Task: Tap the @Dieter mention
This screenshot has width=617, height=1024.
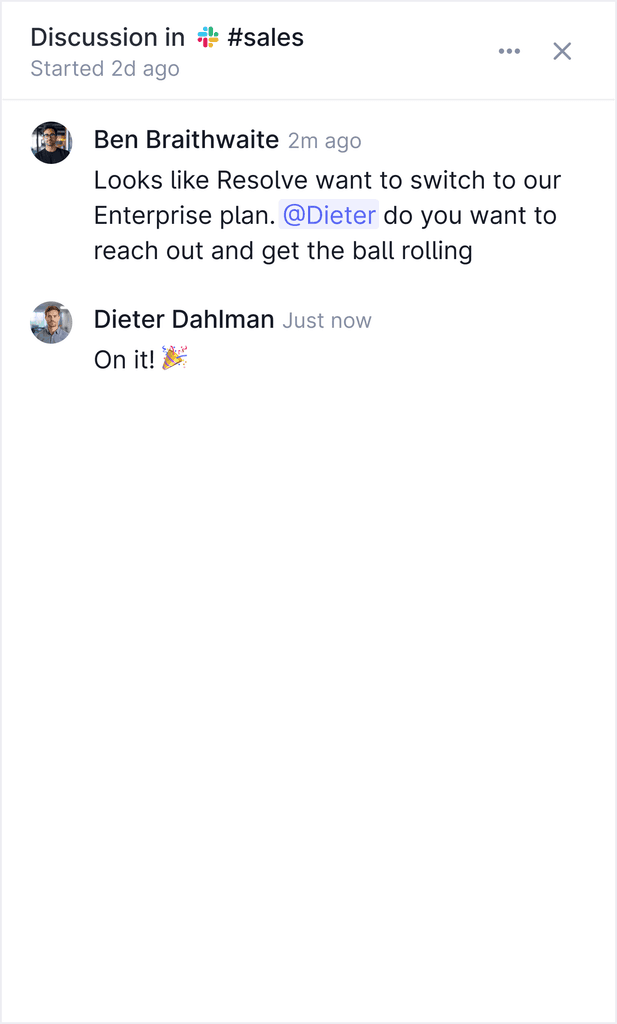Action: pyautogui.click(x=329, y=215)
